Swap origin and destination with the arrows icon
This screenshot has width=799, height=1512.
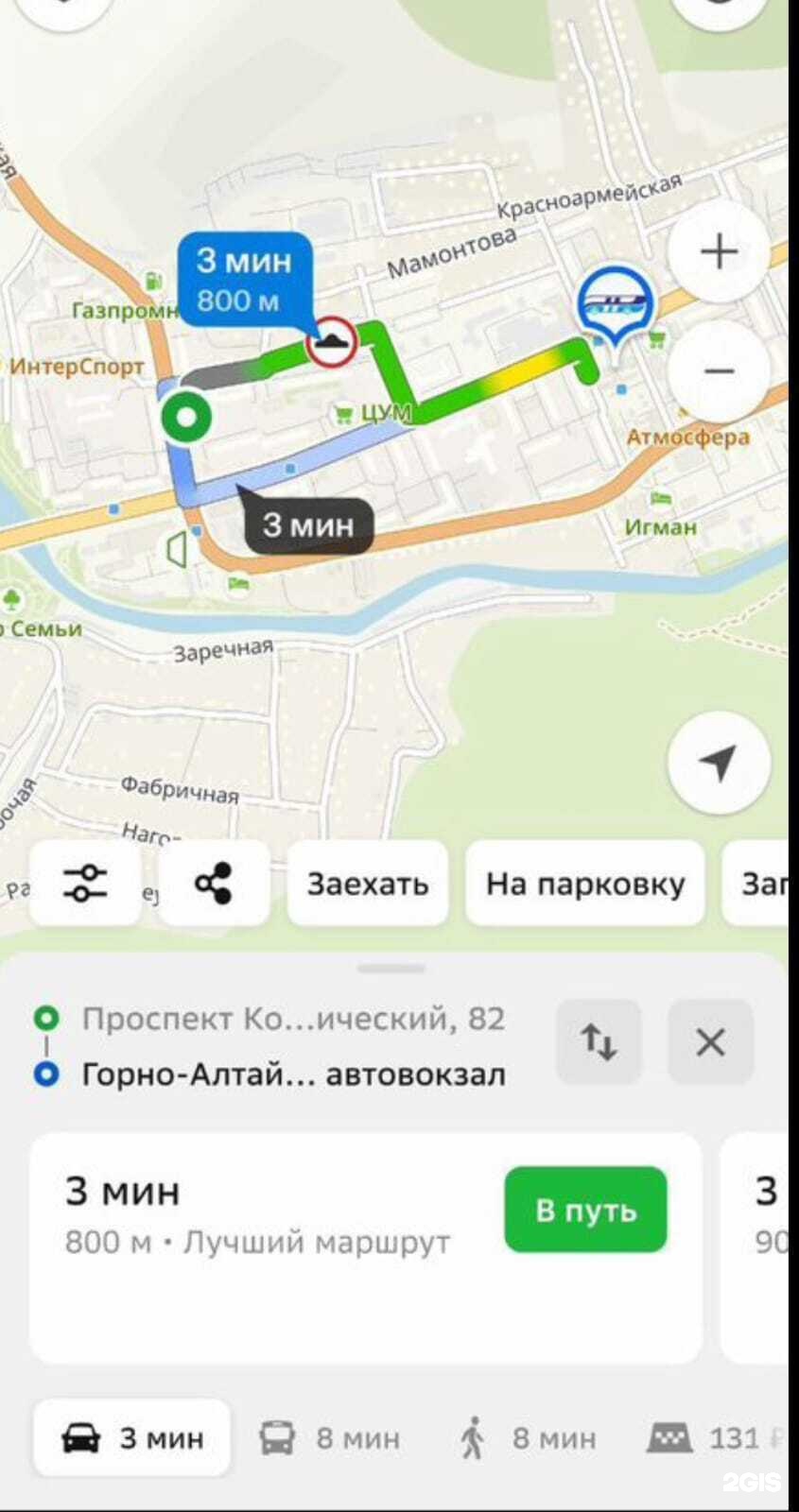(598, 1042)
